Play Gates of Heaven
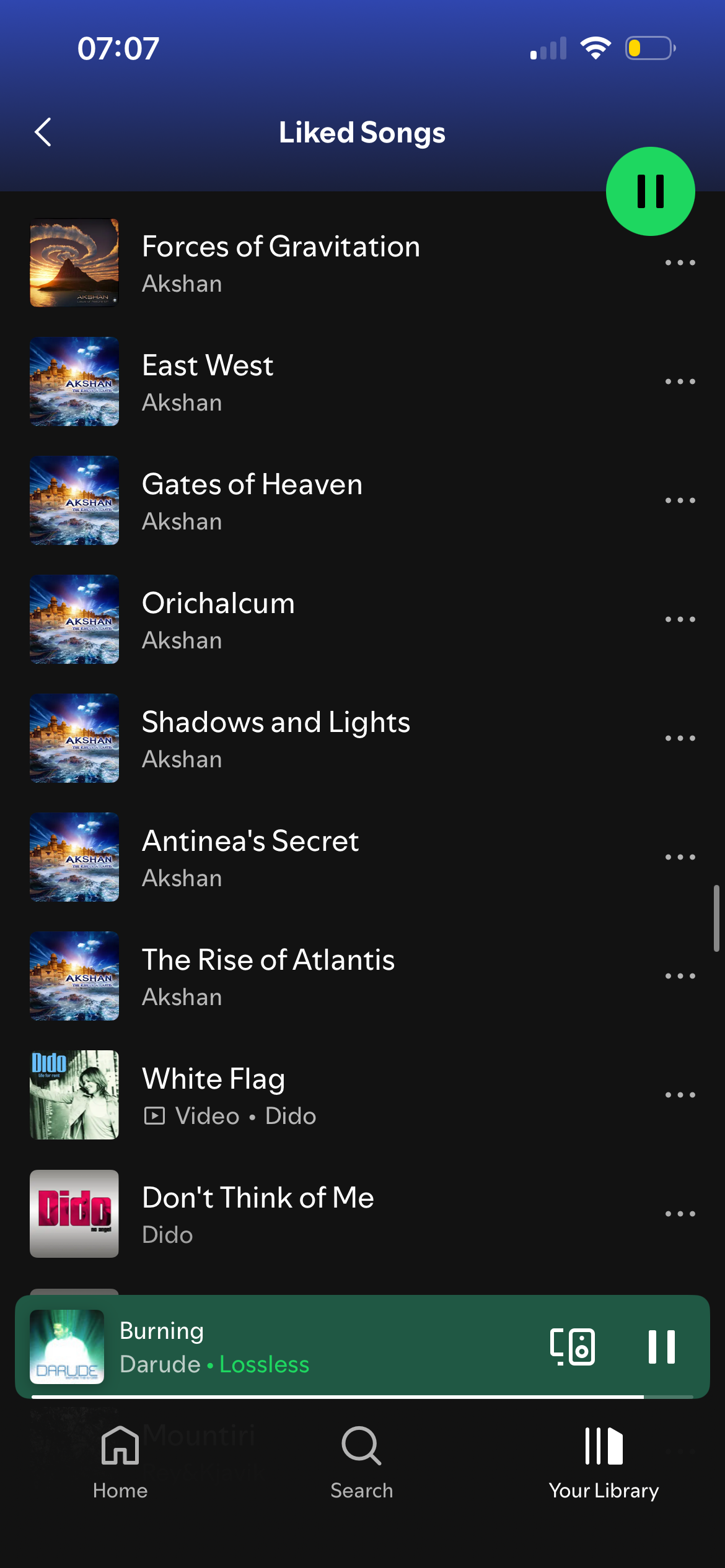Image resolution: width=725 pixels, height=1568 pixels. [252, 500]
